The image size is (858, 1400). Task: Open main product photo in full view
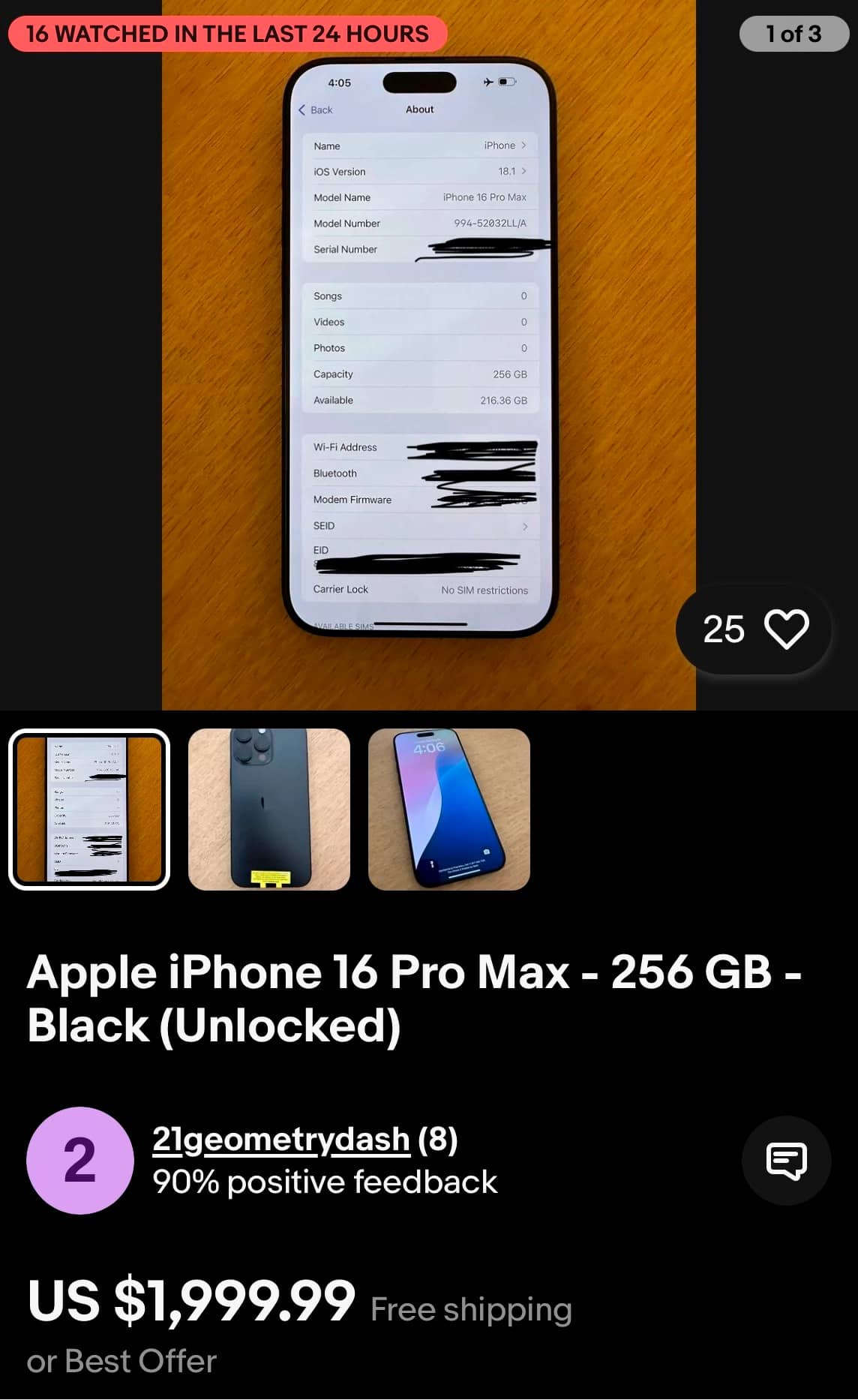(428, 353)
